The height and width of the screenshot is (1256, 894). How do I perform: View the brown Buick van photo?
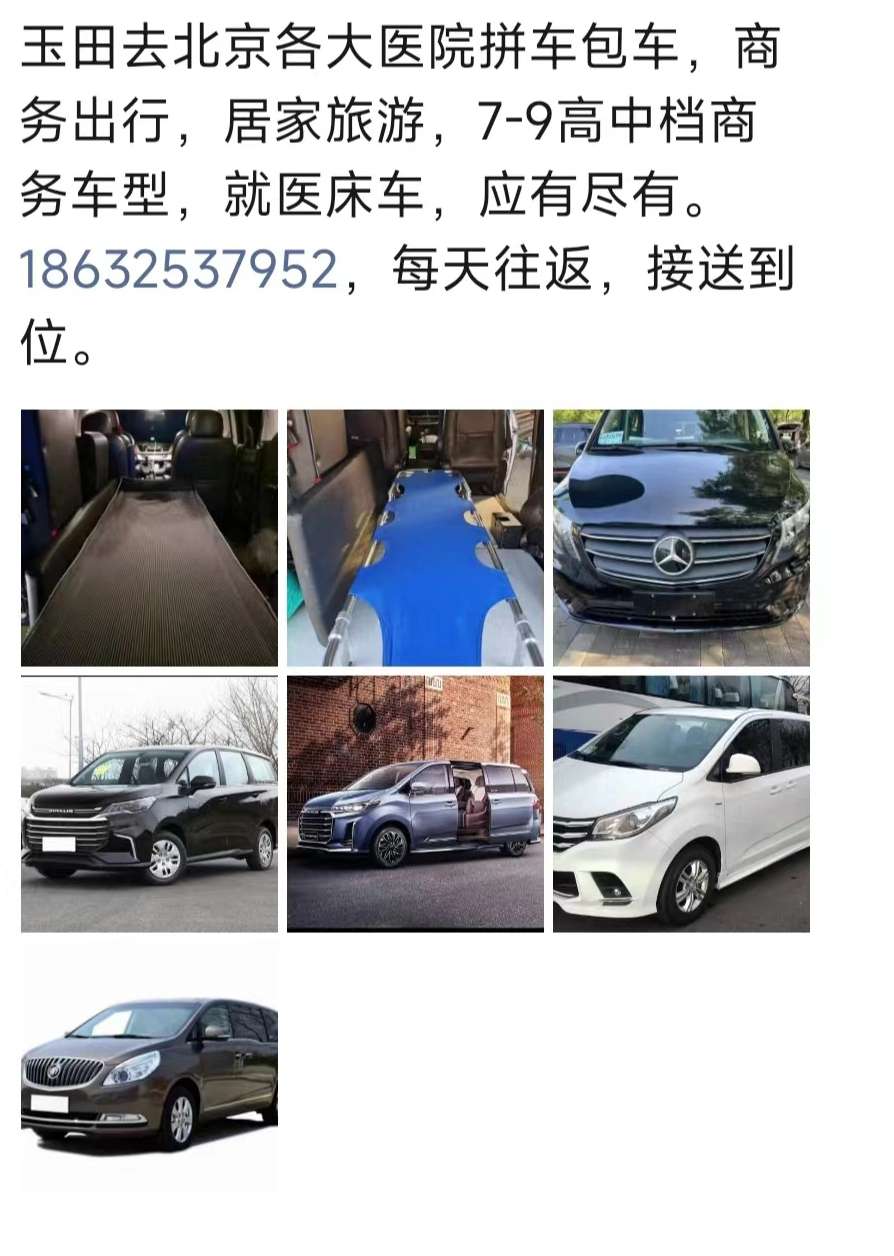tap(149, 1070)
